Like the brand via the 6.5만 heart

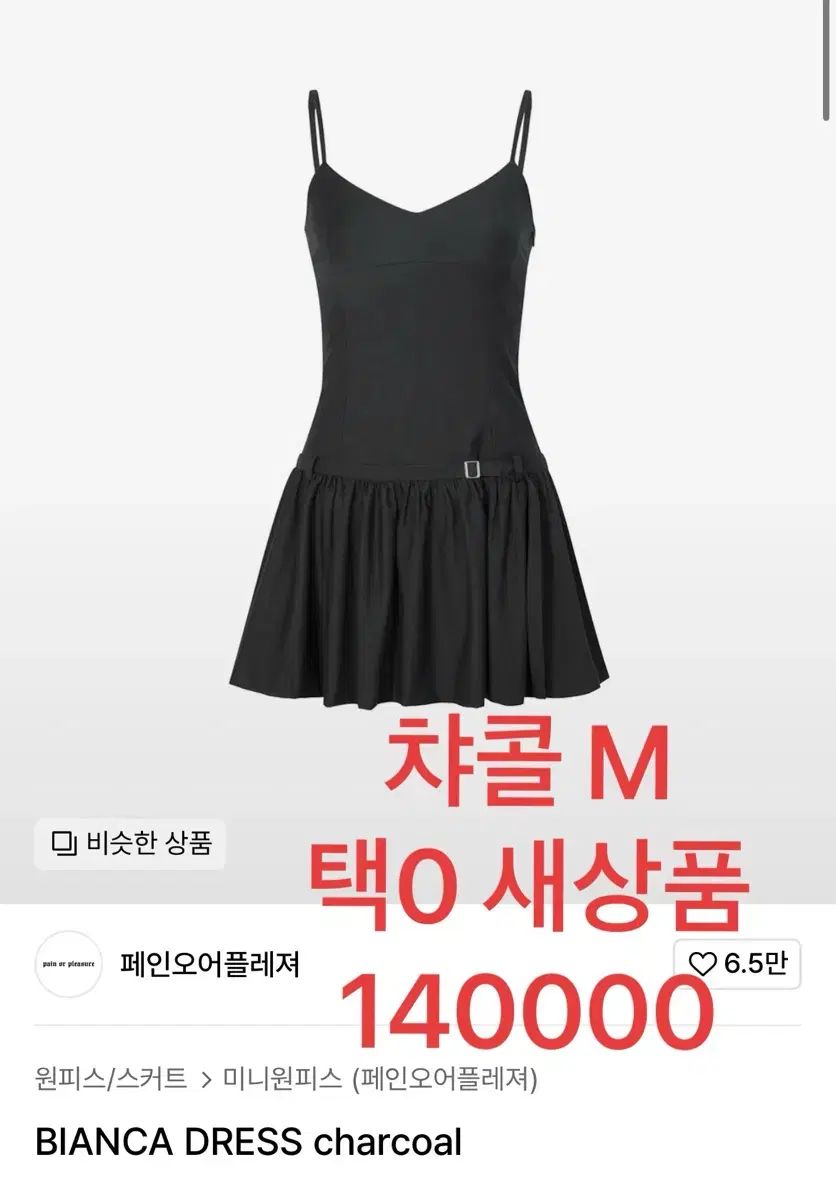point(738,964)
